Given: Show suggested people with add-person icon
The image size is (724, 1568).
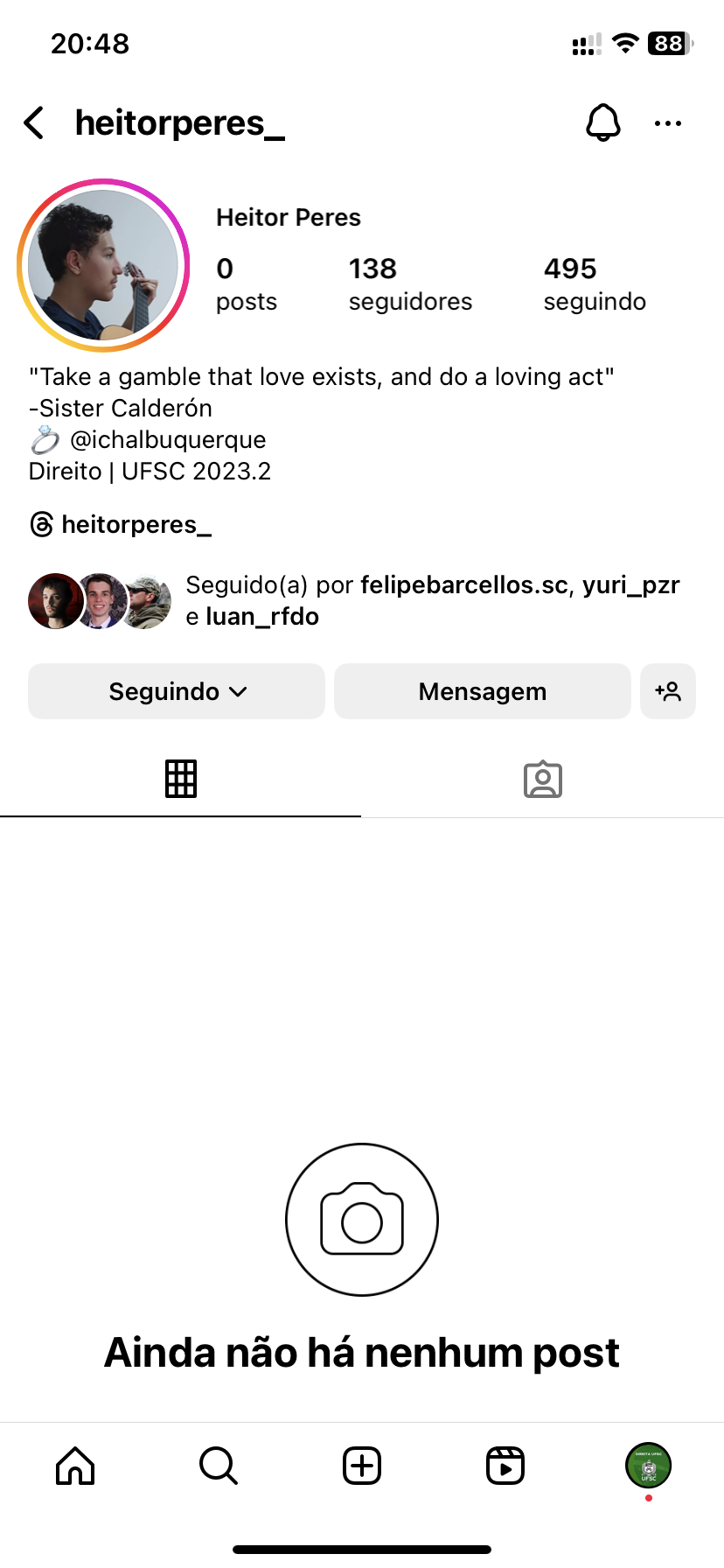Looking at the screenshot, I should [668, 691].
